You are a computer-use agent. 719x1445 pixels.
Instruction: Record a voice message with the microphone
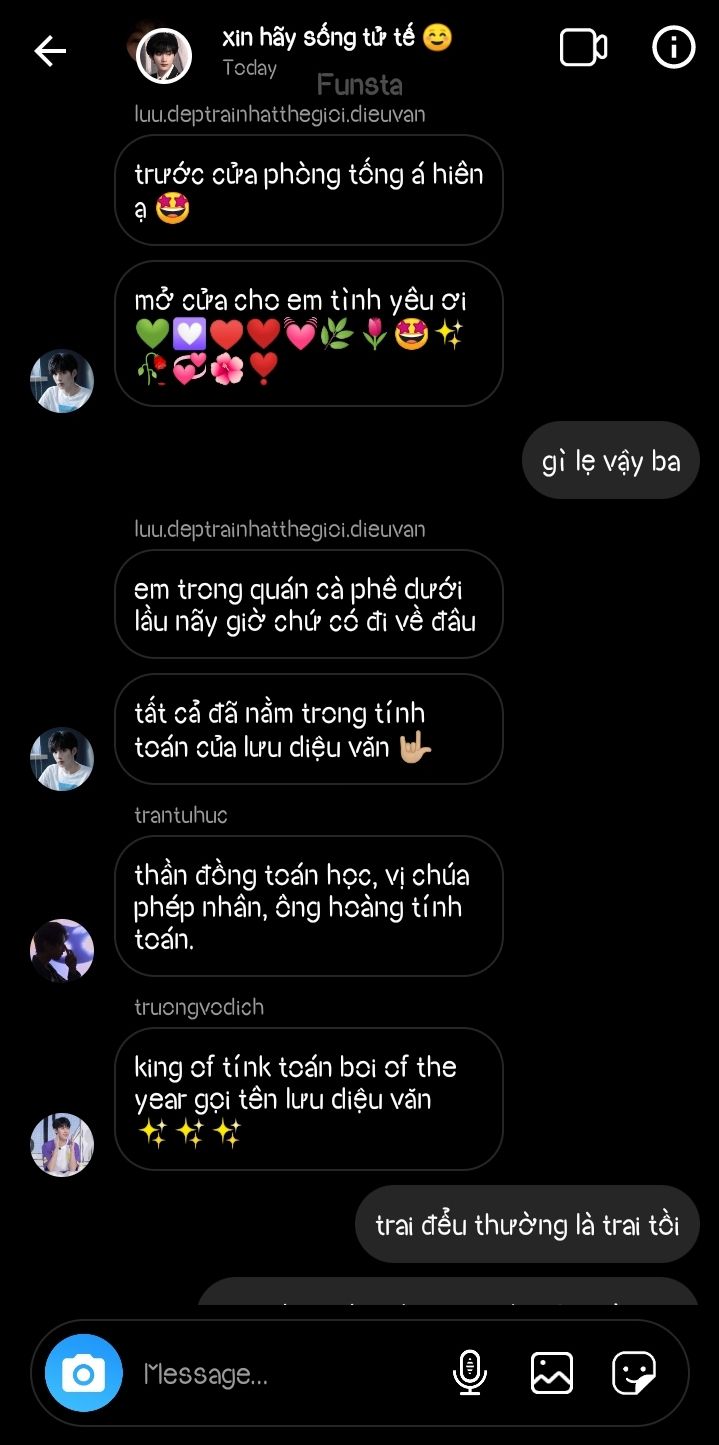(469, 1373)
